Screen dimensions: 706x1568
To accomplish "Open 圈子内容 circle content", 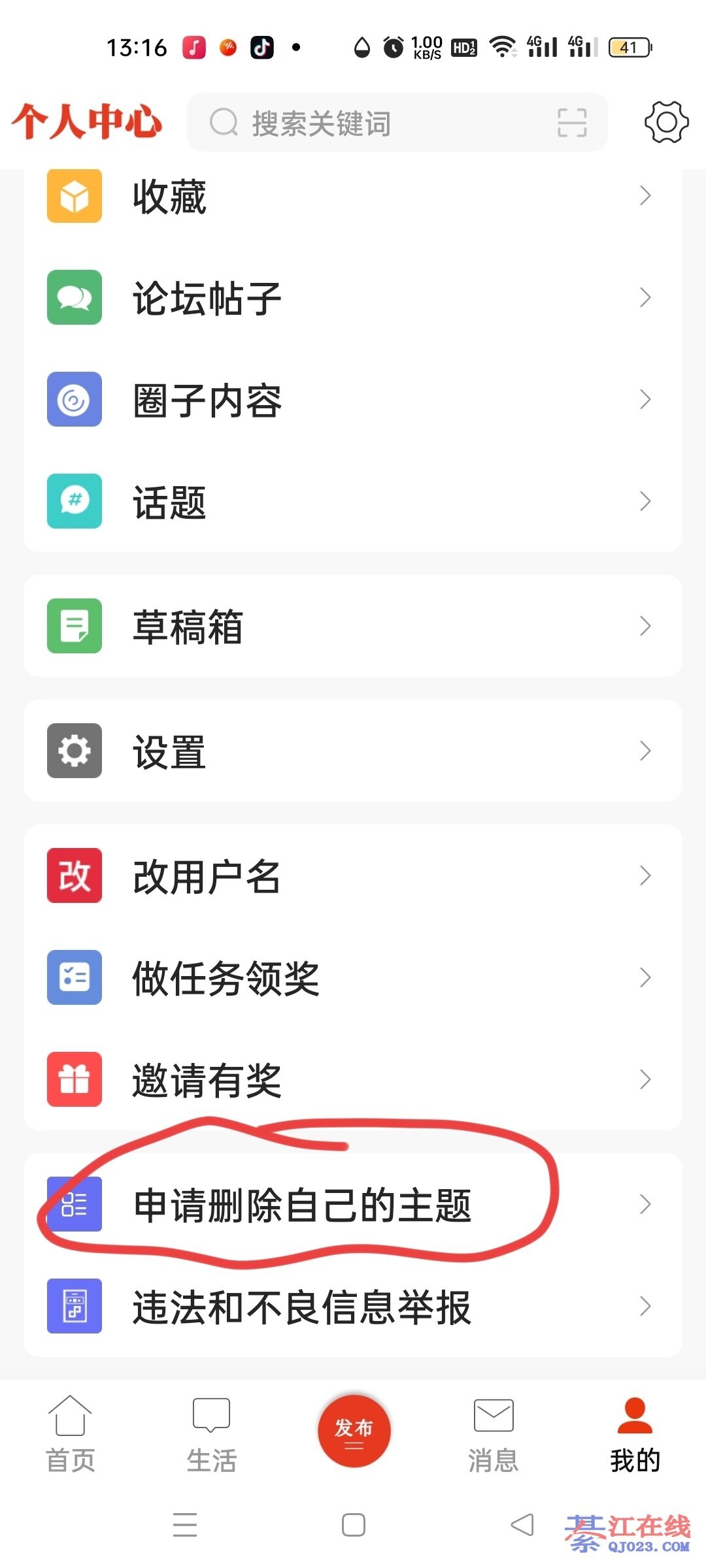I will point(353,400).
